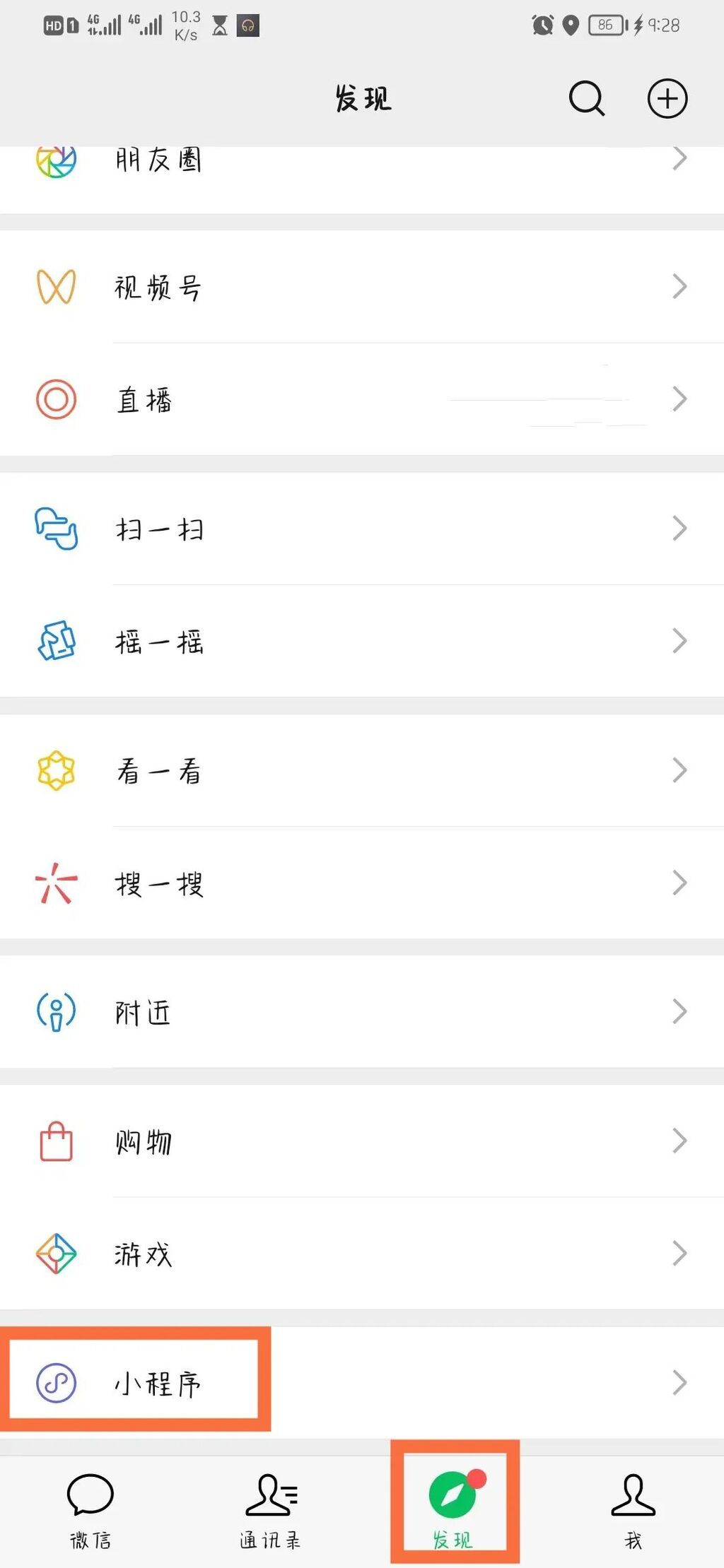724x1568 pixels.
Task: Select the Shake (摇一摇) feature icon
Action: point(58,640)
